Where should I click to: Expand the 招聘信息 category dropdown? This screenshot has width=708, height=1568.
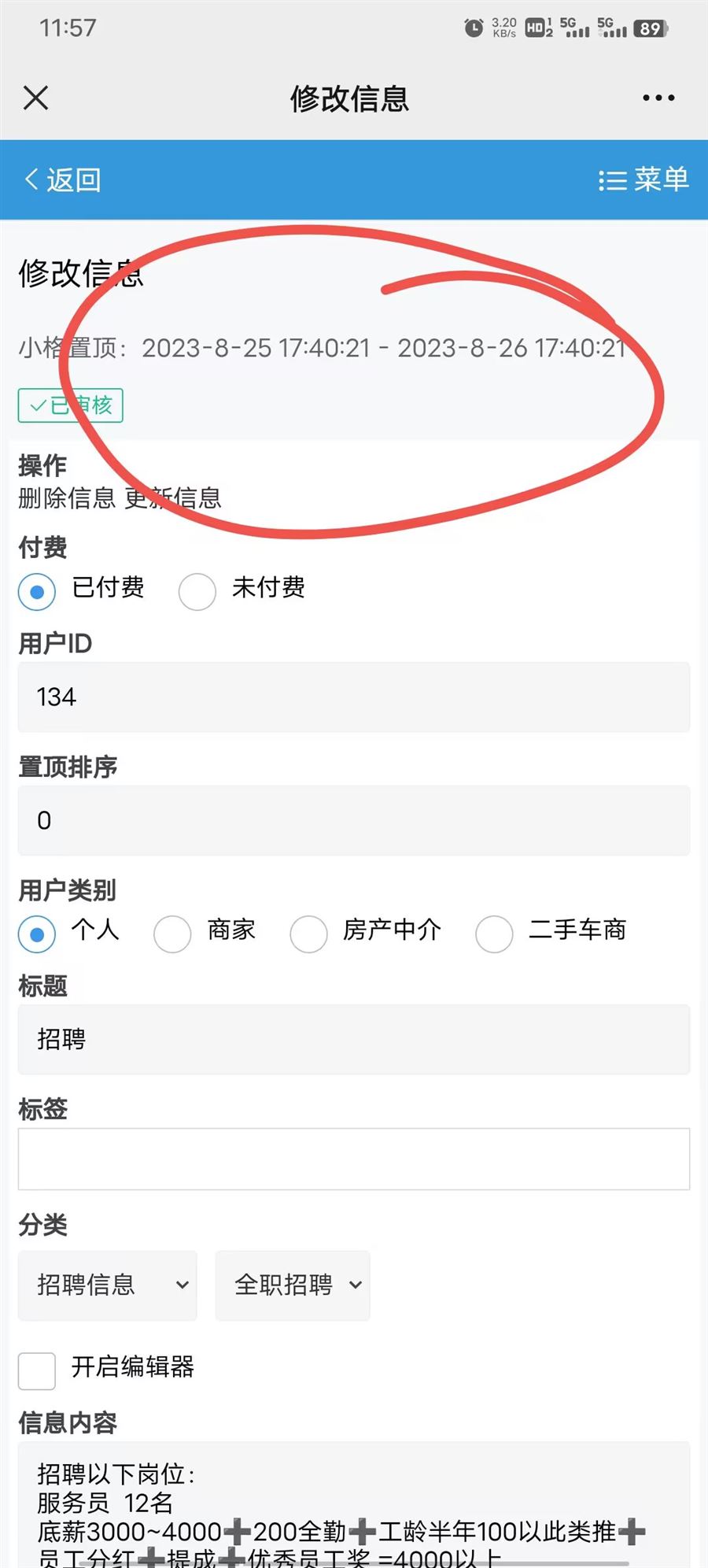click(108, 1285)
